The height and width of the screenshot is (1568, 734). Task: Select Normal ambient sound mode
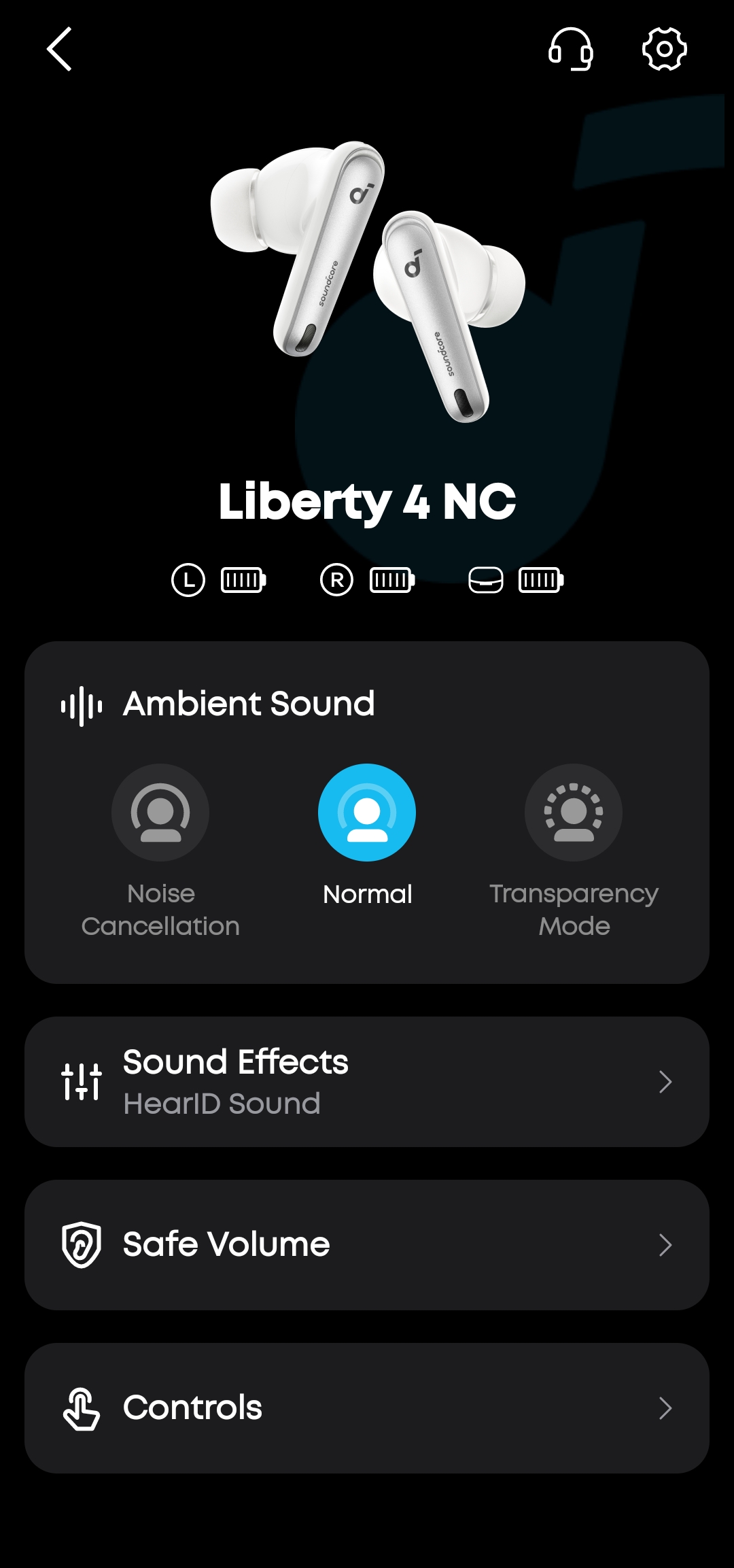[367, 813]
